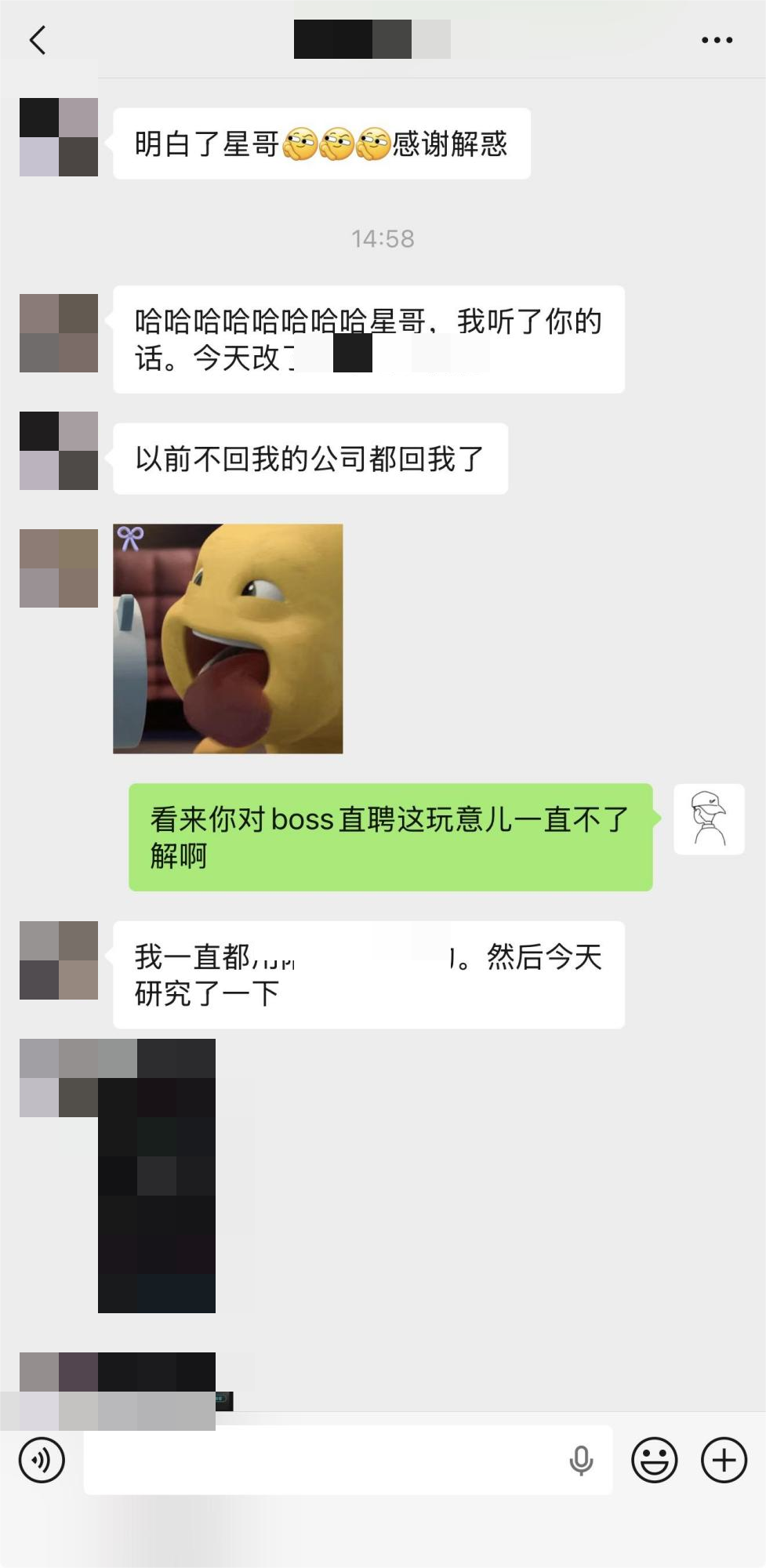
Task: Open the dark pixelated image message
Action: [x=157, y=1176]
